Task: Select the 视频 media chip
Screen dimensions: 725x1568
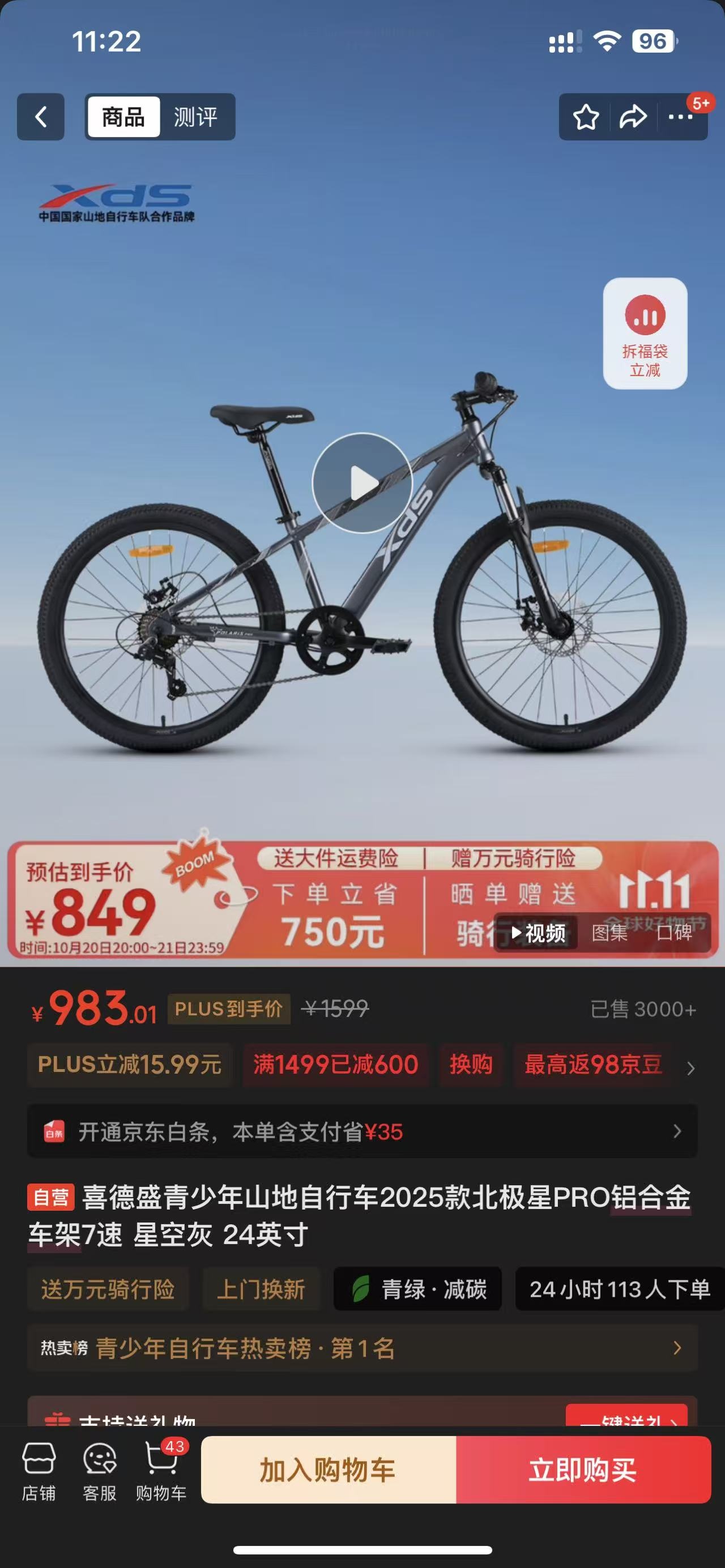Action: tap(538, 933)
